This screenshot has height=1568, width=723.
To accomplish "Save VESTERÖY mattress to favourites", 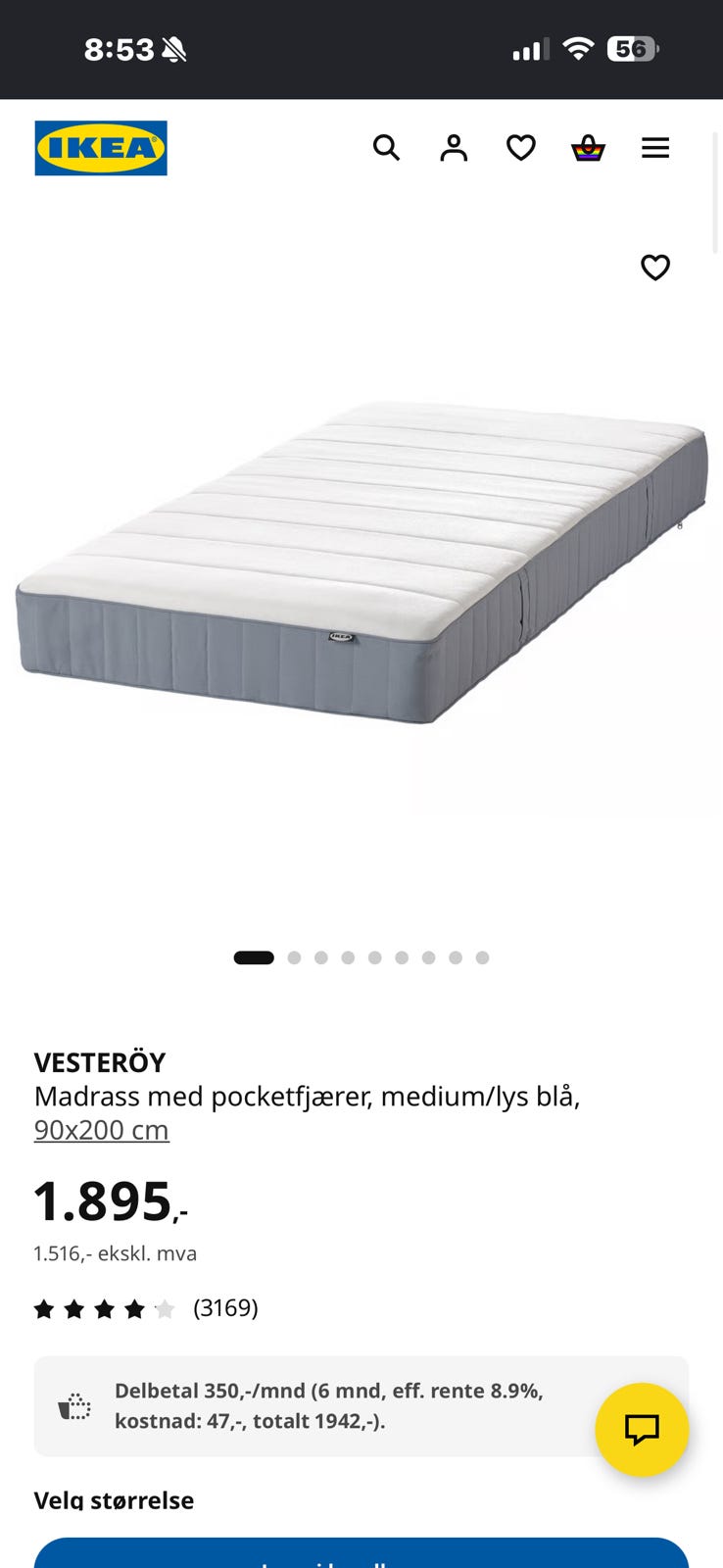I will [x=655, y=268].
